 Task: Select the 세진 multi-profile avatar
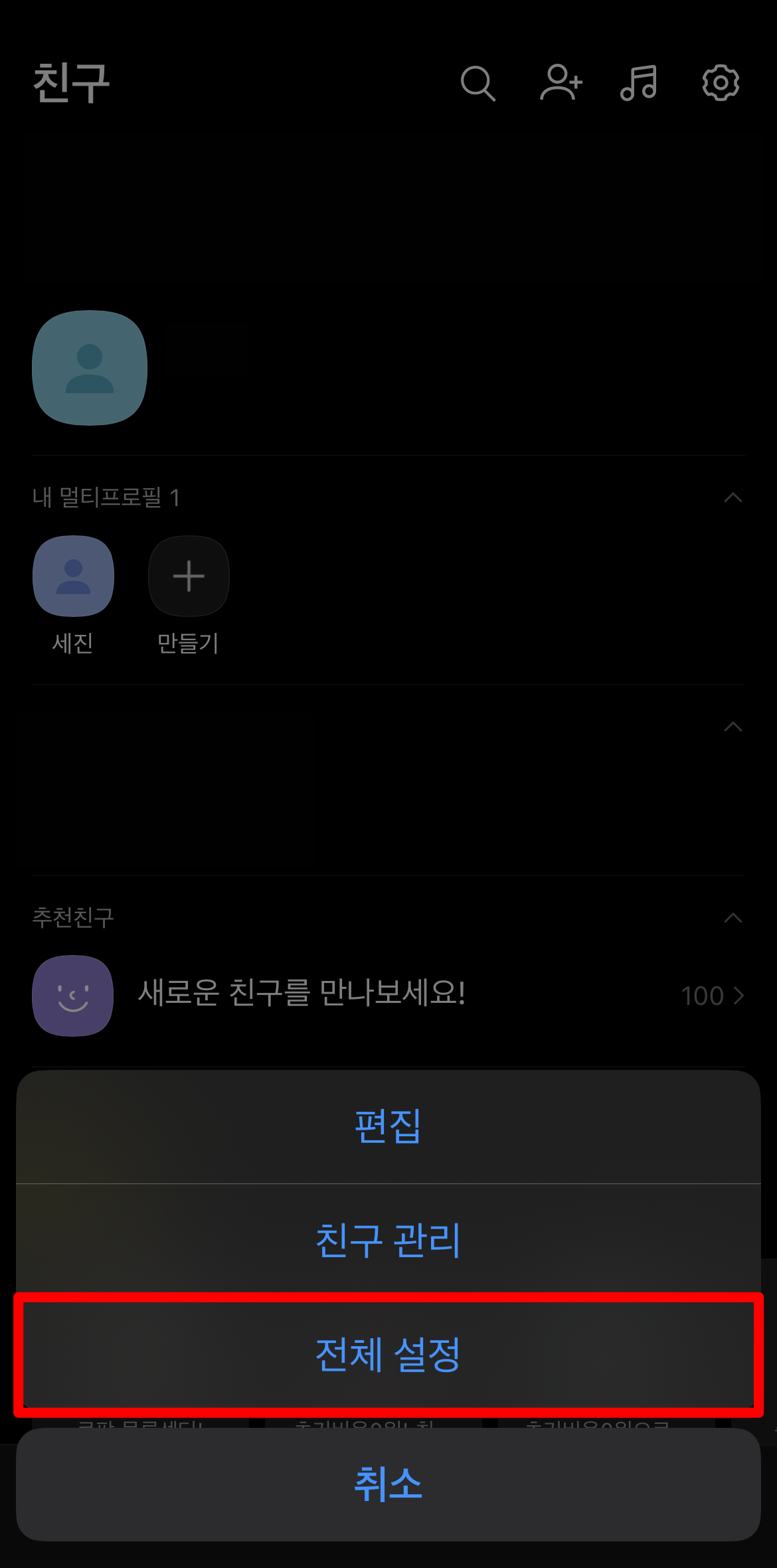73,576
